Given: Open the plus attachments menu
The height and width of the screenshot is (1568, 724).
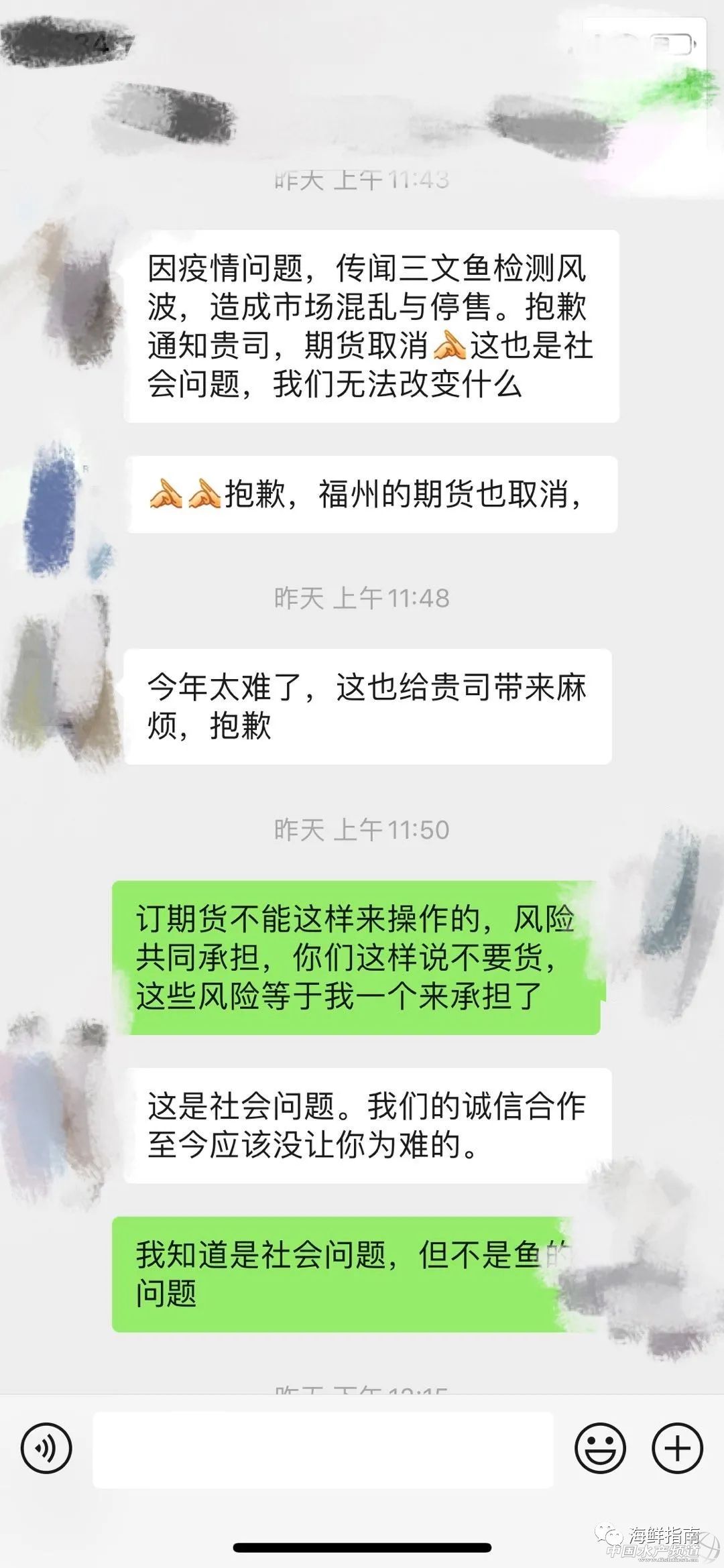Looking at the screenshot, I should 677,1449.
